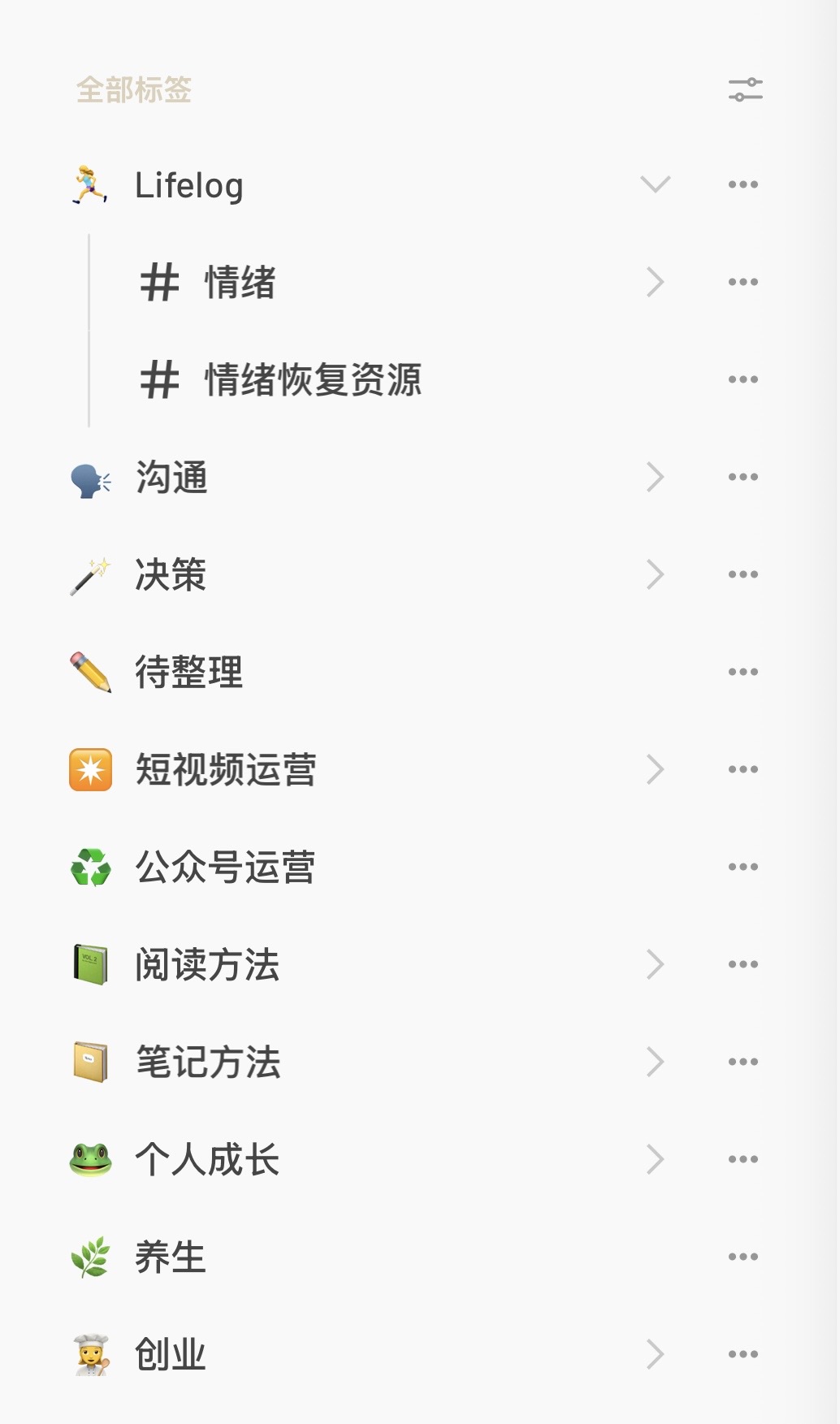Viewport: 840px width, 1424px height.
Task: Collapse the Lifelog tag group
Action: (x=655, y=184)
